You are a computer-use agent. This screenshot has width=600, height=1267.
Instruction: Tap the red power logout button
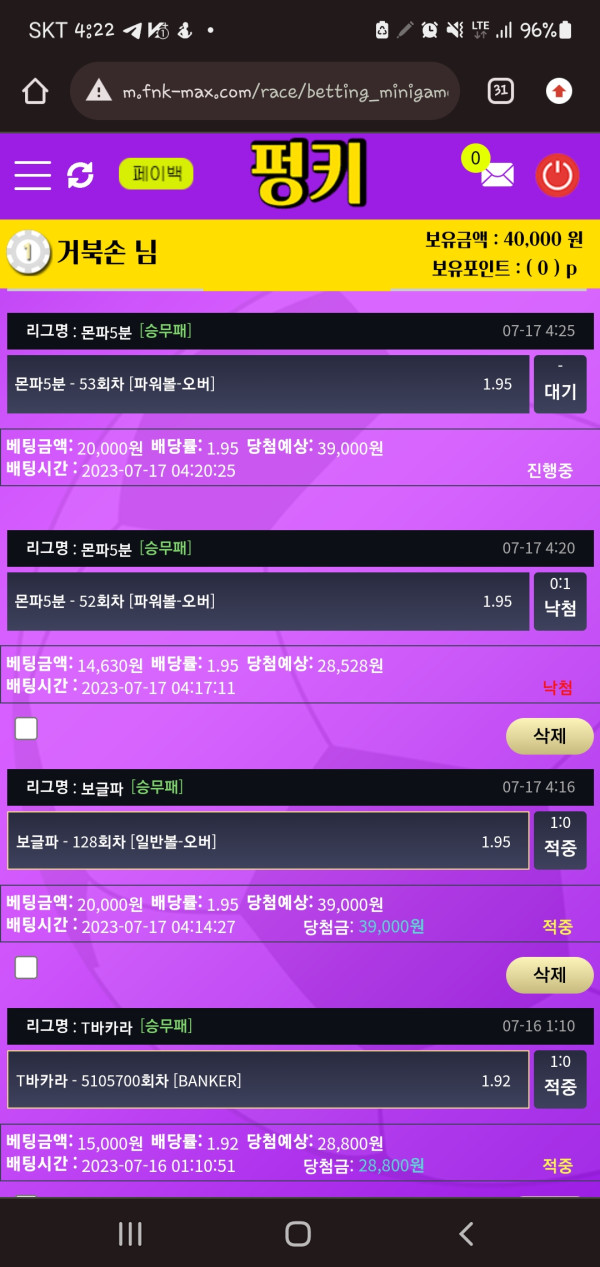pos(557,176)
